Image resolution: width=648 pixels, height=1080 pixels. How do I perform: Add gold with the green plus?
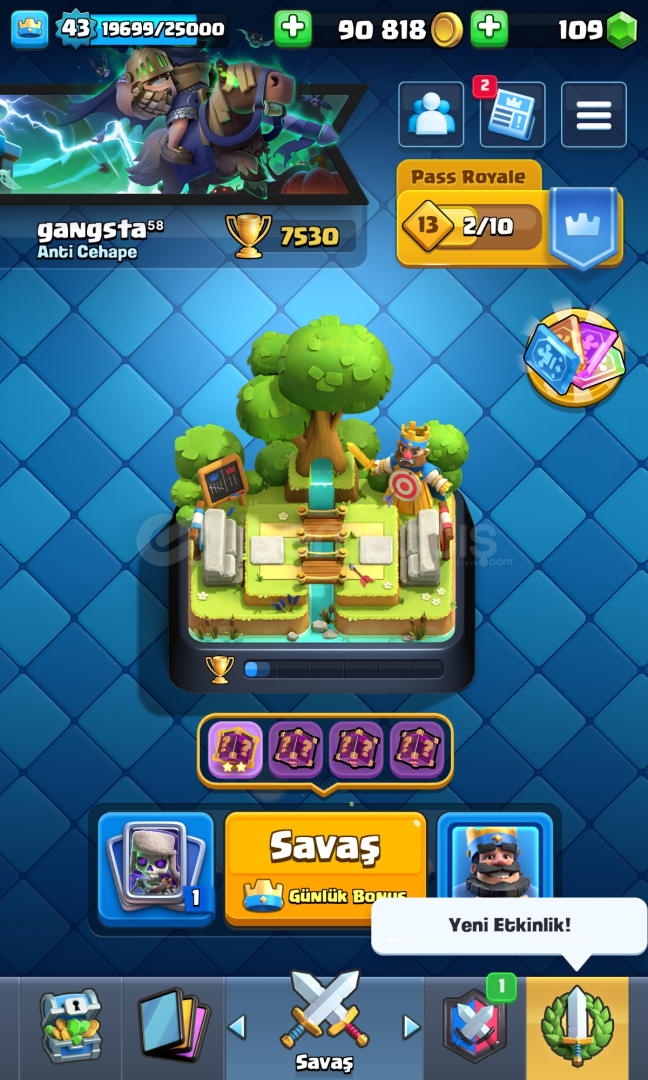pos(293,29)
